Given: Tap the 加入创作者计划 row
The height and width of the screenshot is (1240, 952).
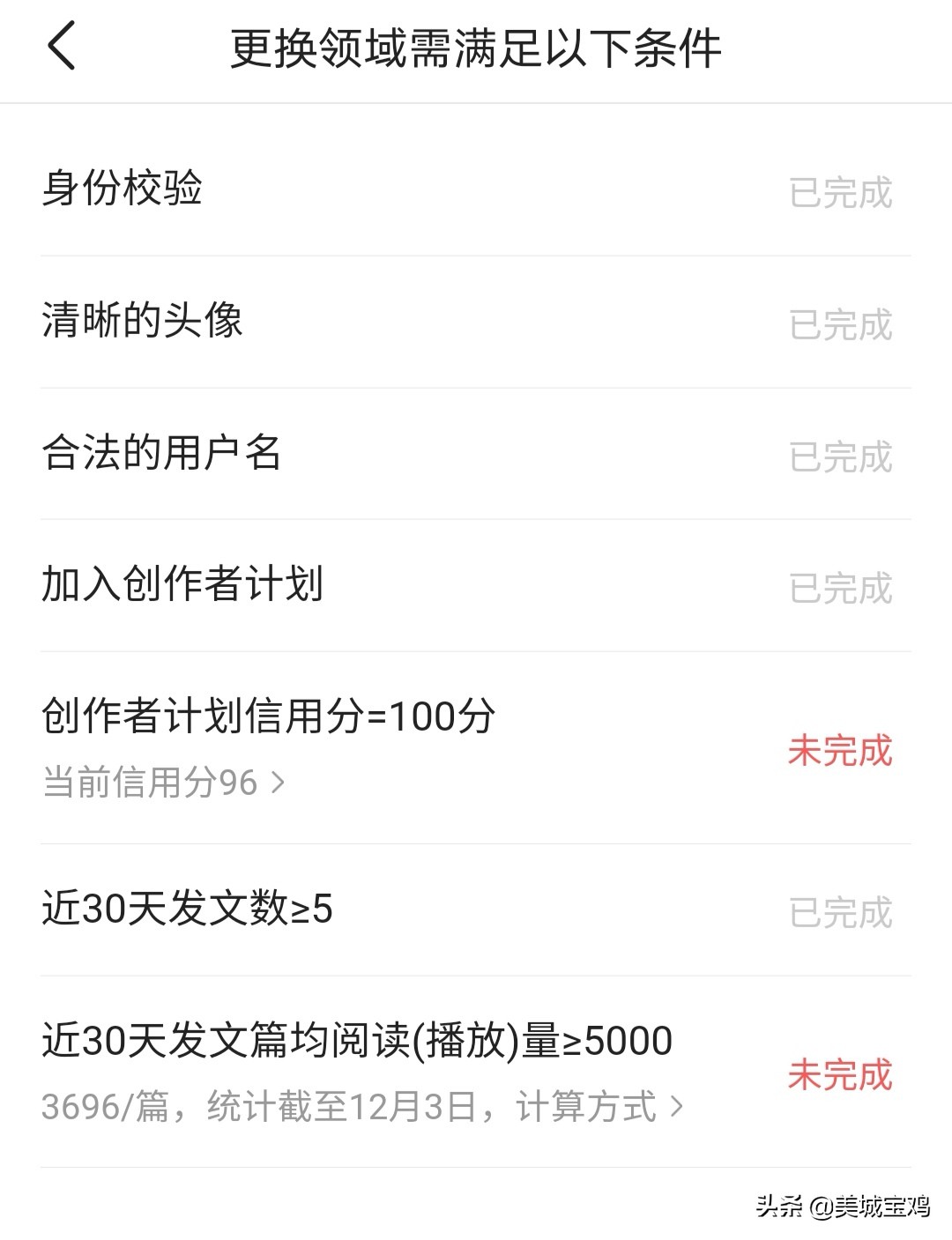Looking at the screenshot, I should [185, 584].
